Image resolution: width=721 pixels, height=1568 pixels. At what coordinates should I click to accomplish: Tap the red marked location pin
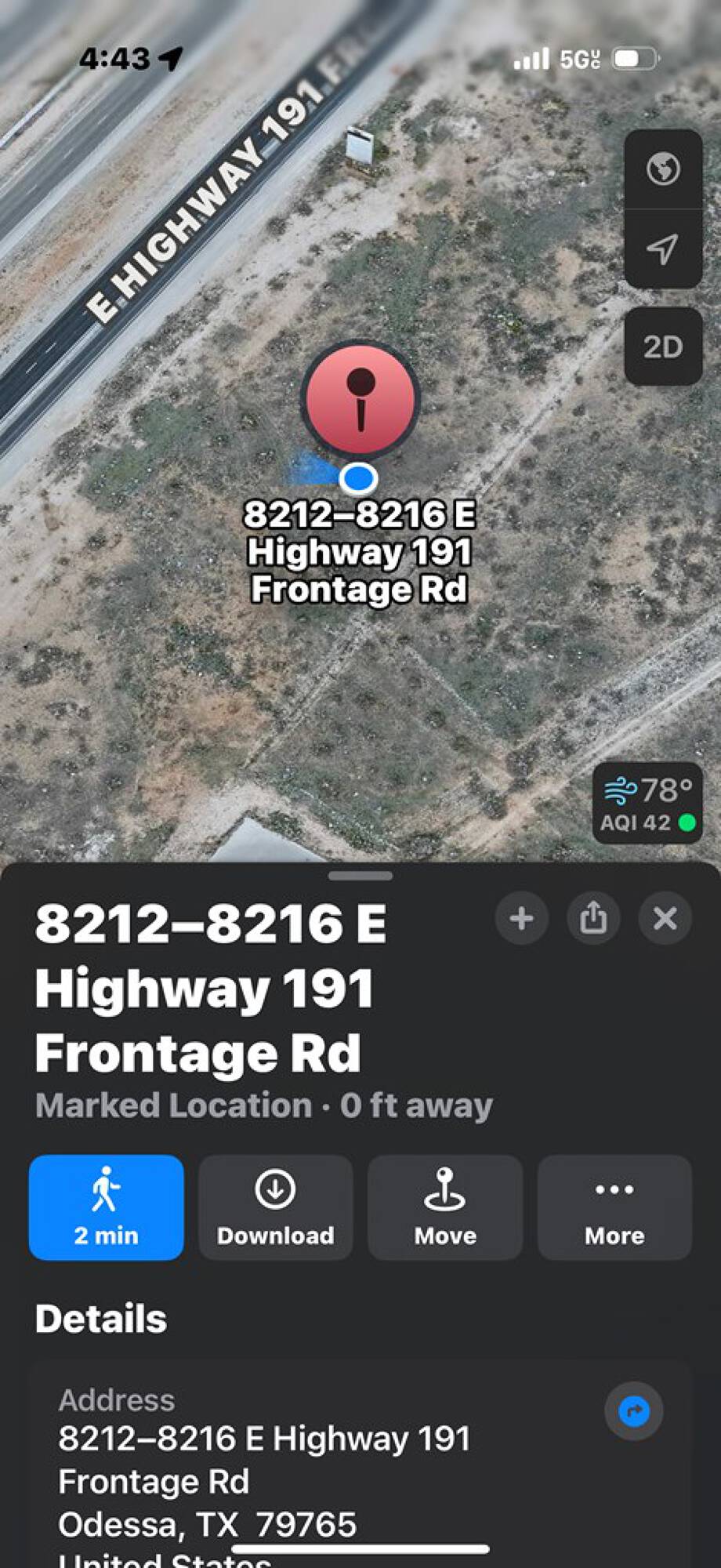point(360,400)
